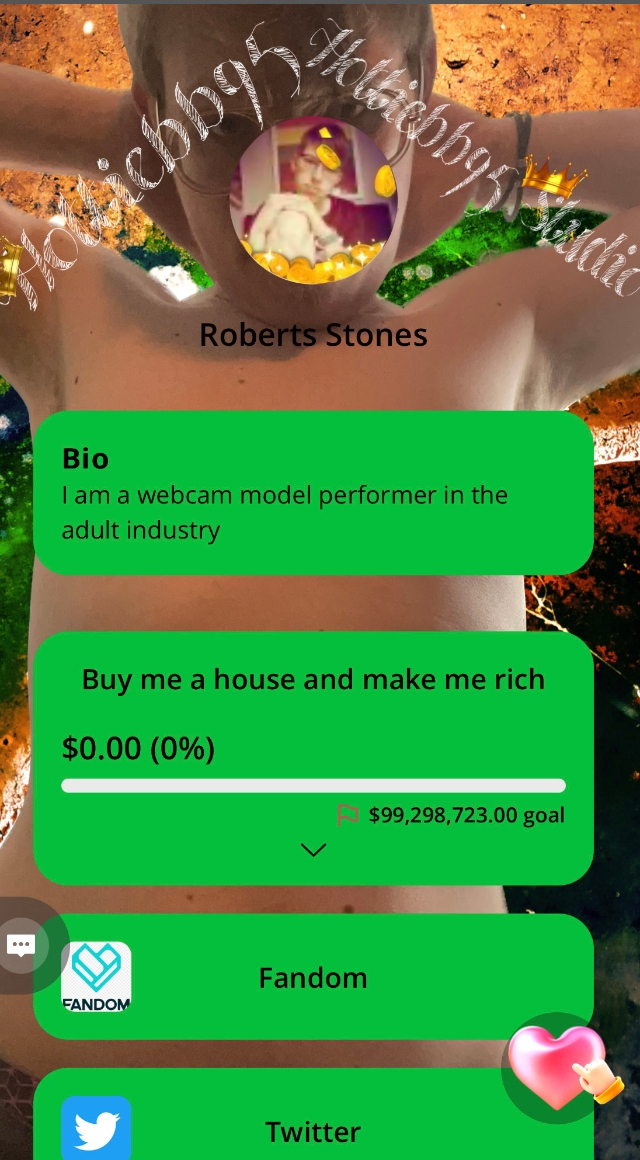Expand the house donation goal details

tap(313, 850)
